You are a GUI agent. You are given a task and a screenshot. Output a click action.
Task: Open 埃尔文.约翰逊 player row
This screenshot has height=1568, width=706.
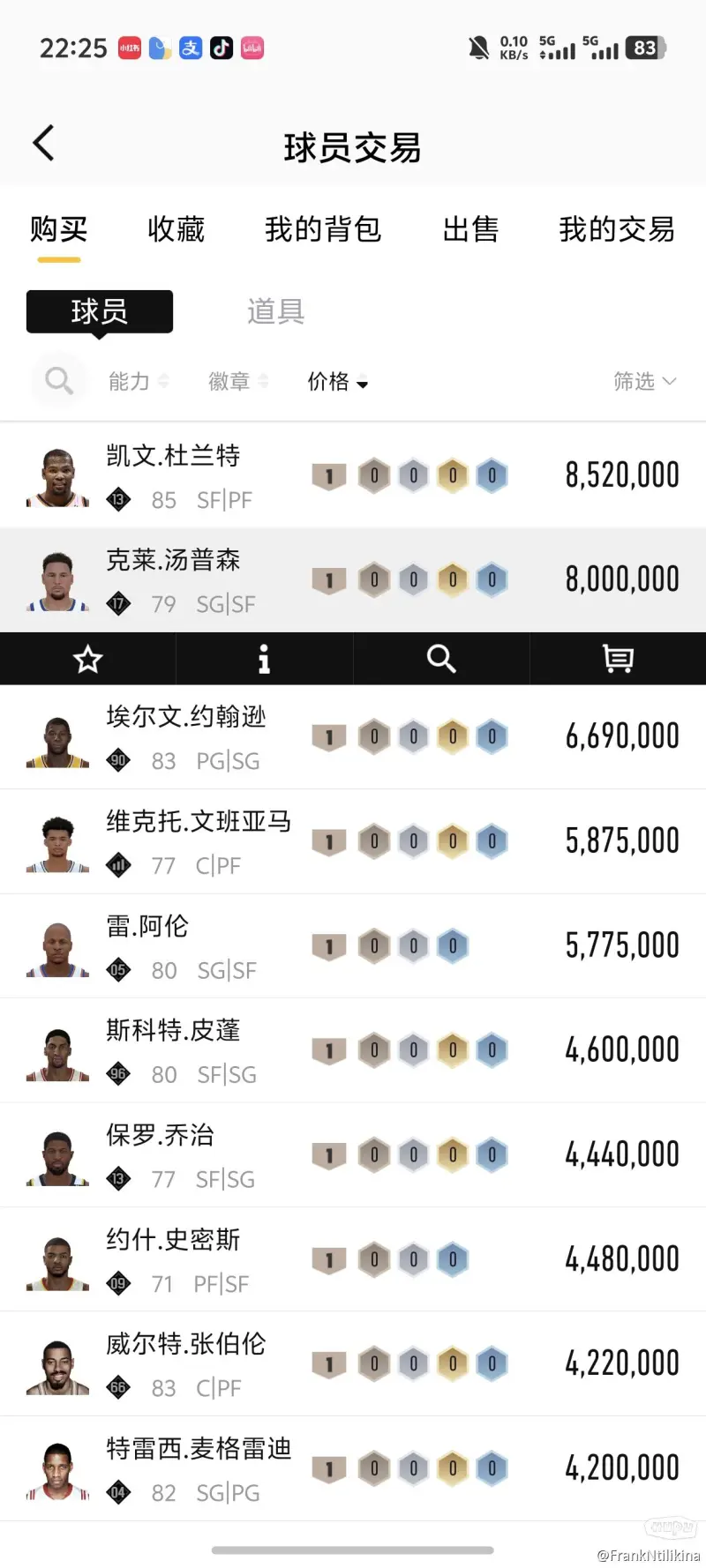(353, 737)
